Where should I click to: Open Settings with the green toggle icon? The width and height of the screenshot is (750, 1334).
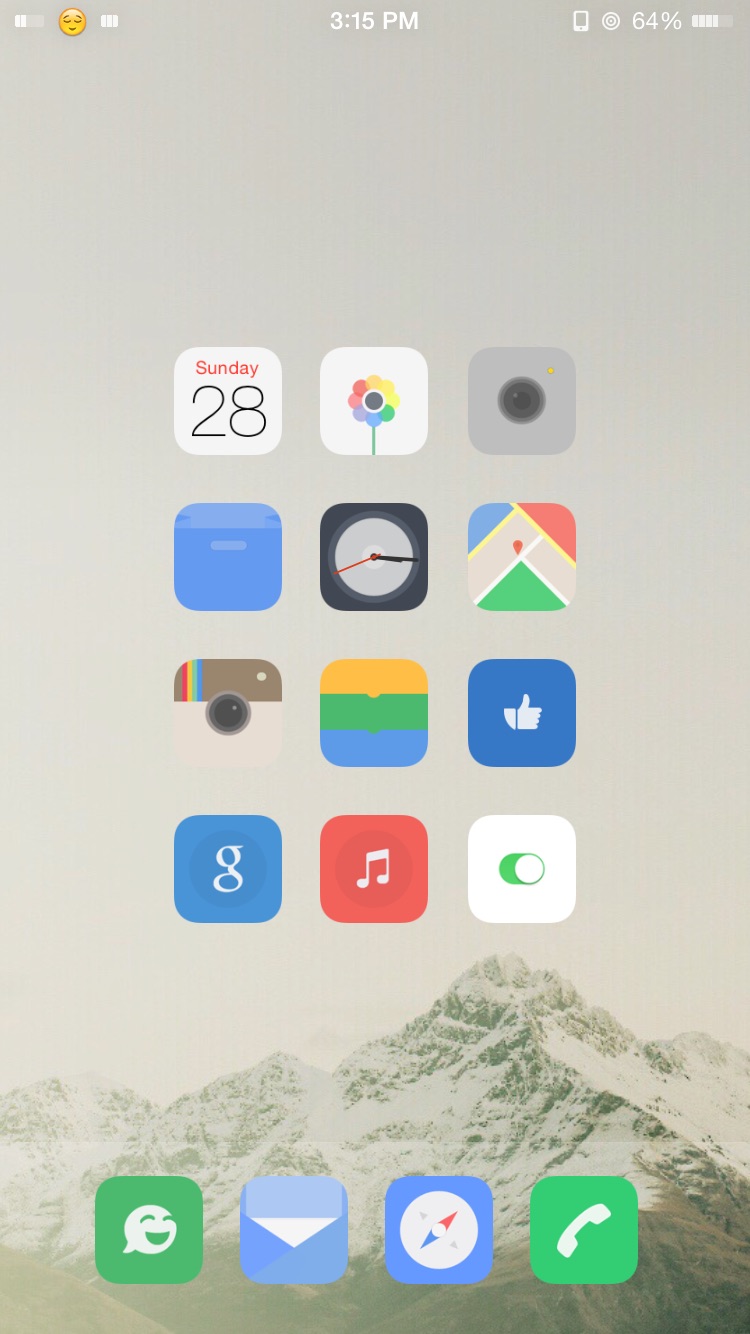pos(522,869)
